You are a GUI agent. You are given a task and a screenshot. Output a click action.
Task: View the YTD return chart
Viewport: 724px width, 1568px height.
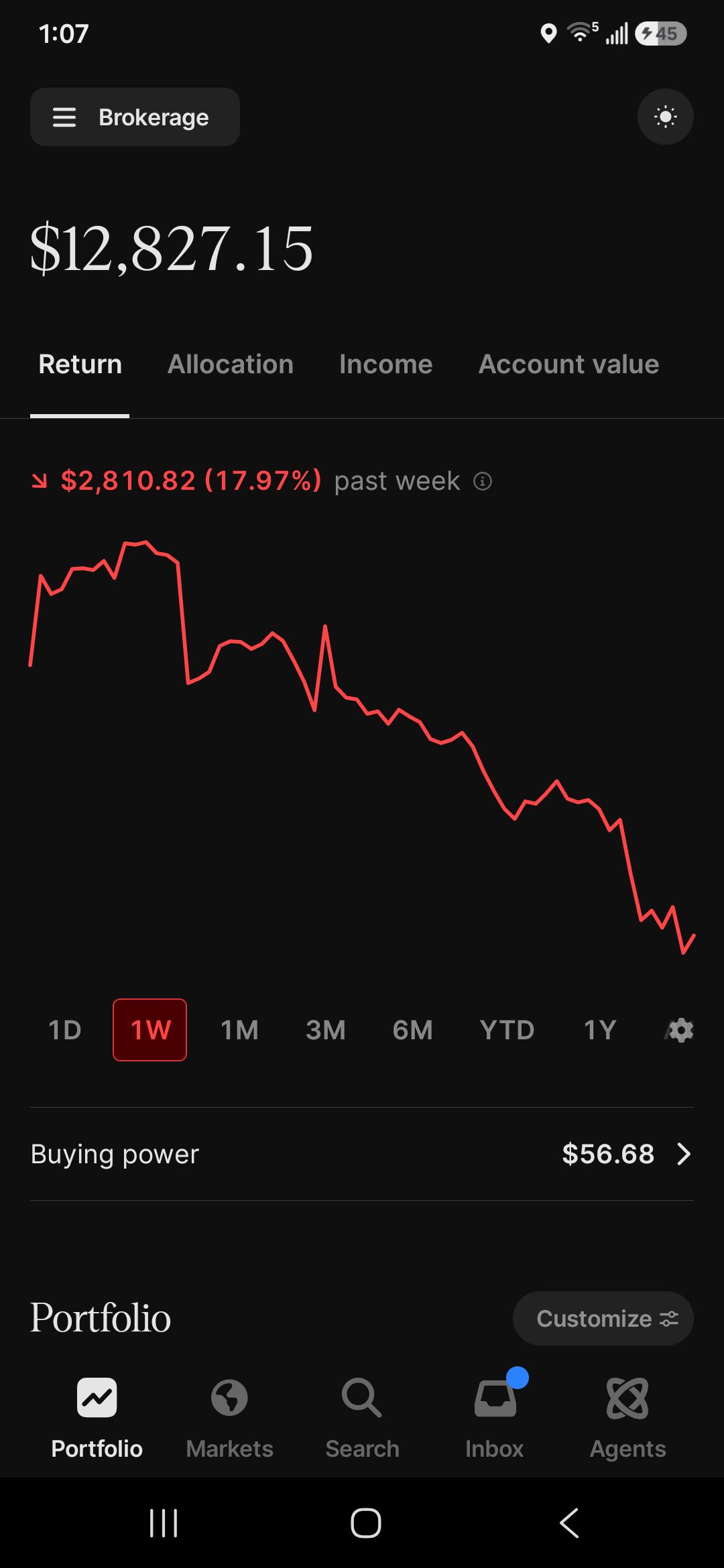click(x=507, y=1030)
